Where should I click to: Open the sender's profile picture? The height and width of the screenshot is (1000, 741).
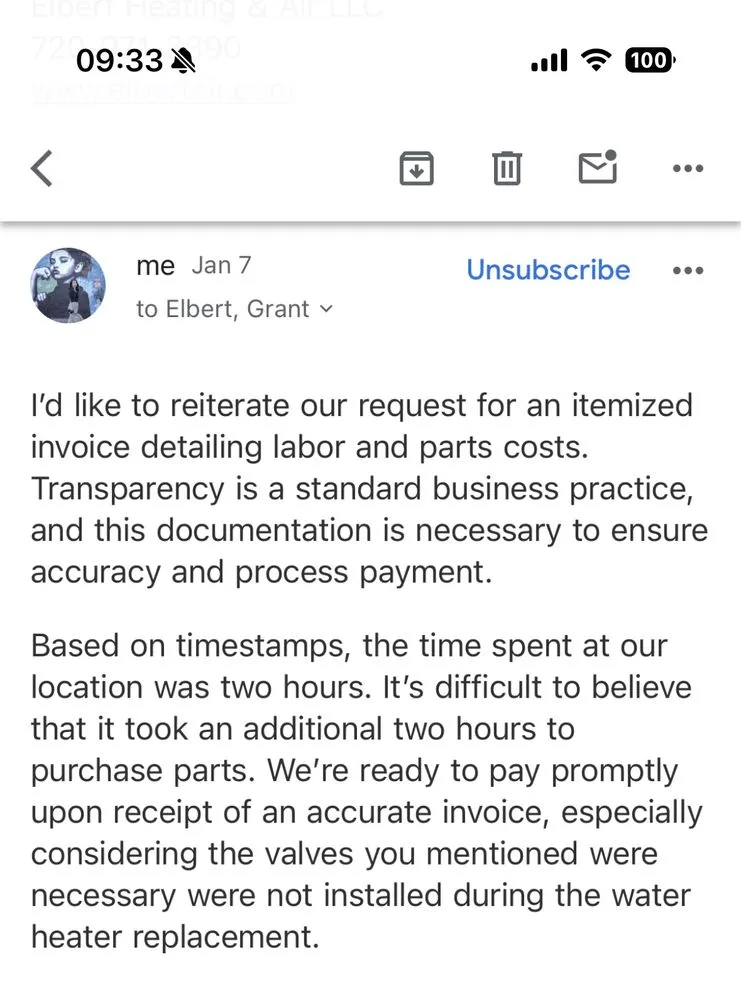click(x=70, y=285)
